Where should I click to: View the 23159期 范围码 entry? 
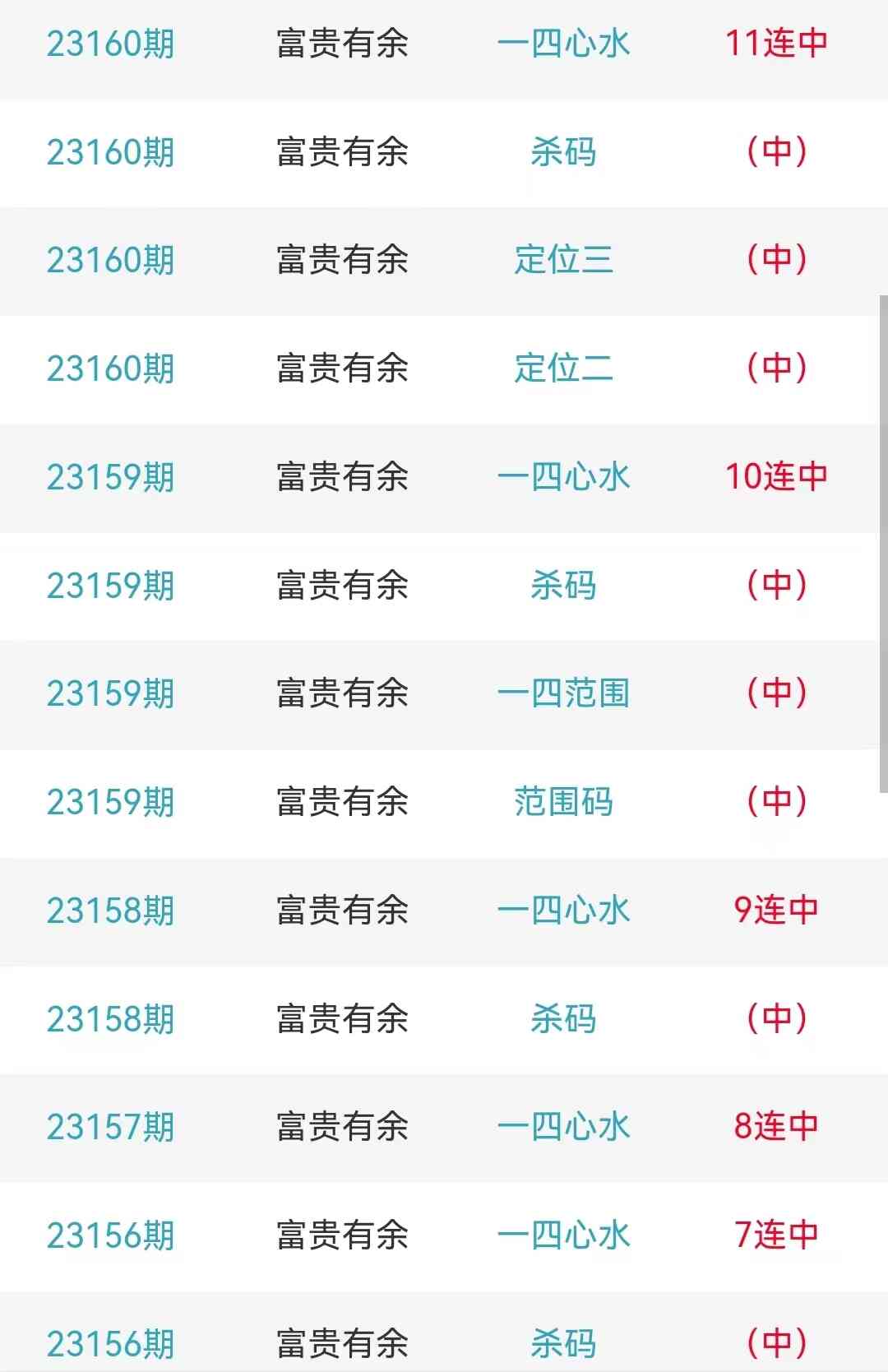point(563,802)
